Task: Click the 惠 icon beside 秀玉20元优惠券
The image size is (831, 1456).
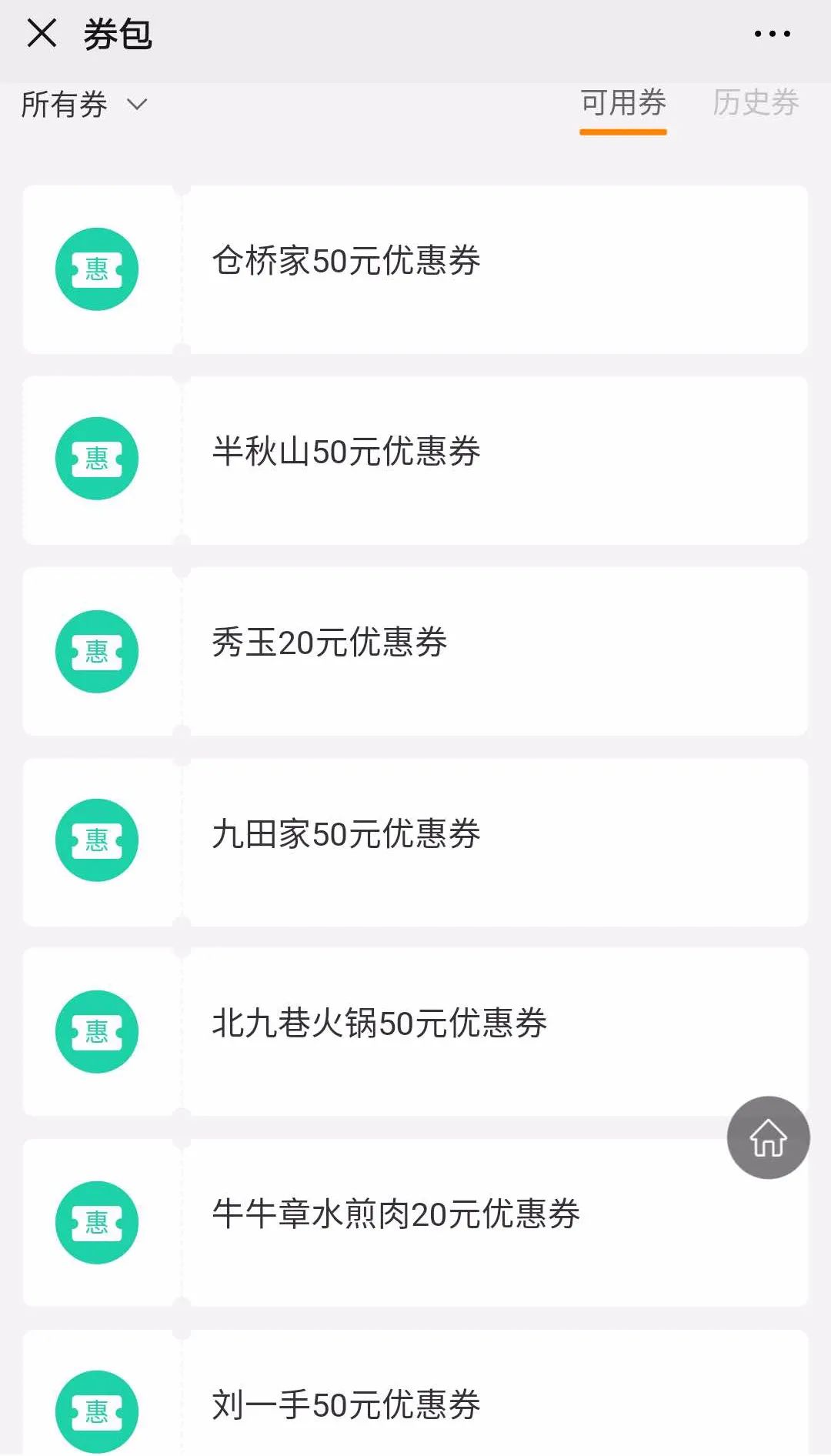Action: click(96, 651)
